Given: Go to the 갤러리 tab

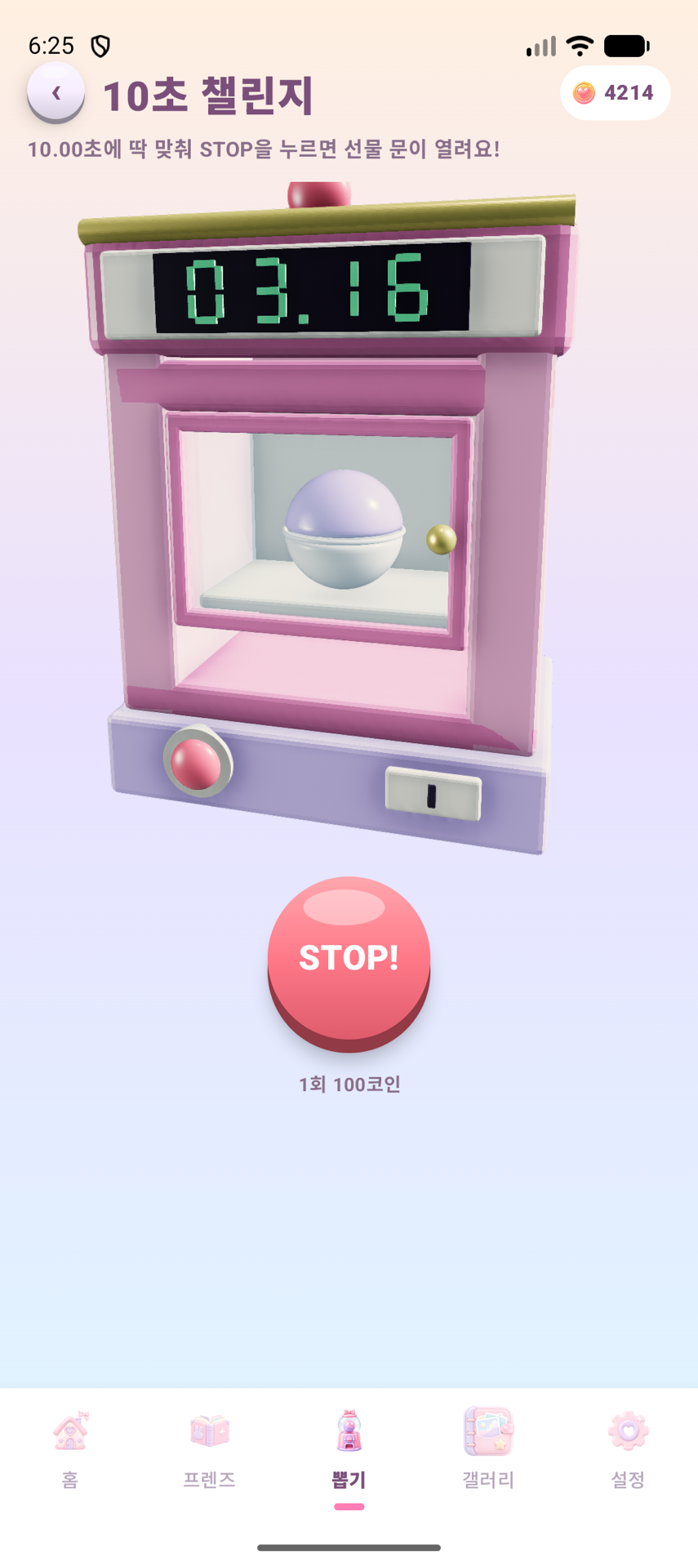Looking at the screenshot, I should tap(488, 1450).
